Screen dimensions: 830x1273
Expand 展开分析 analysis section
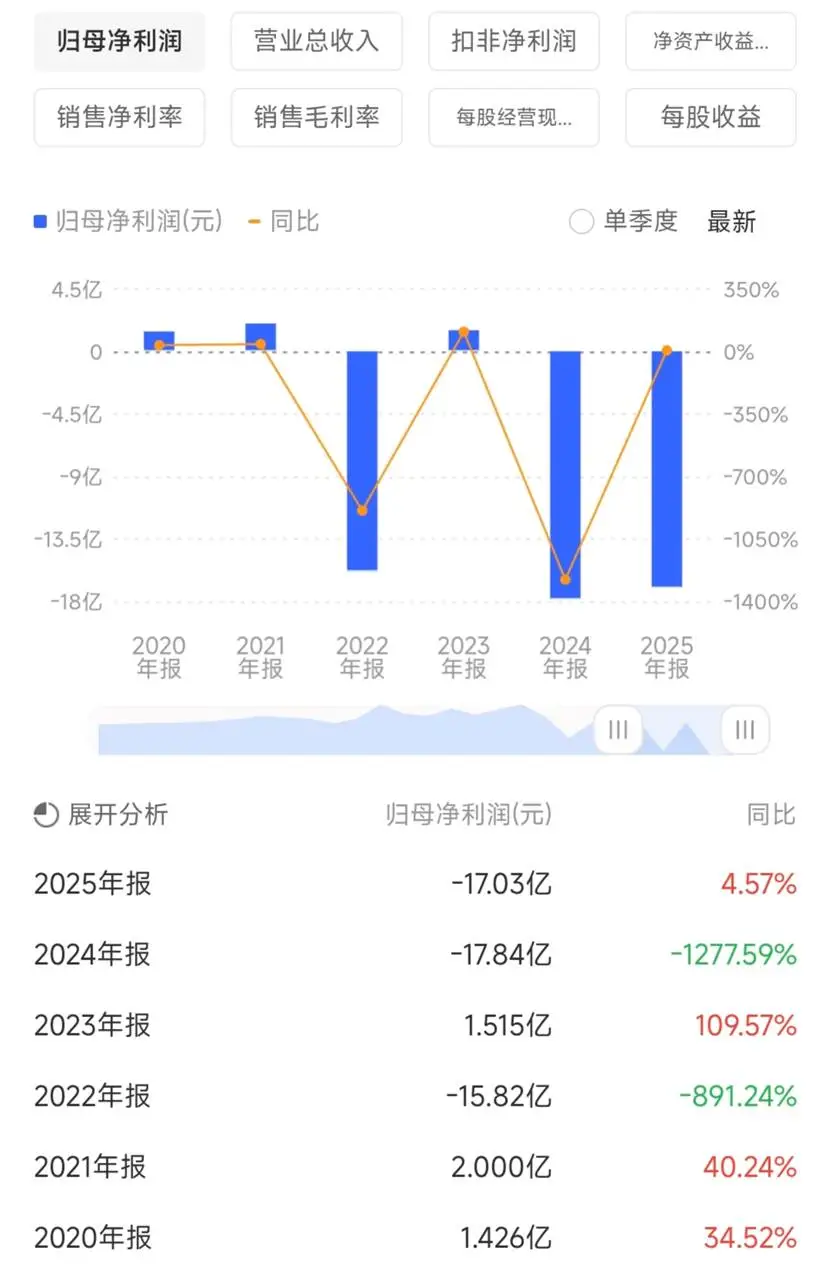(x=101, y=814)
